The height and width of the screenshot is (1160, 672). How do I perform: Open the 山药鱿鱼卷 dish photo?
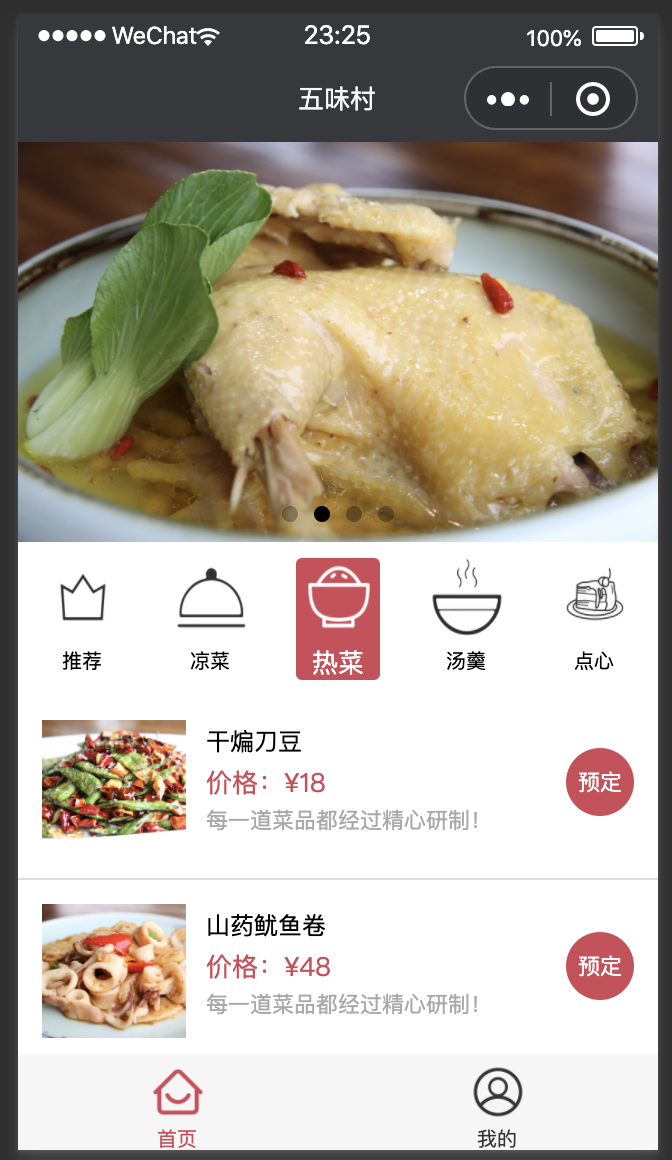(114, 970)
